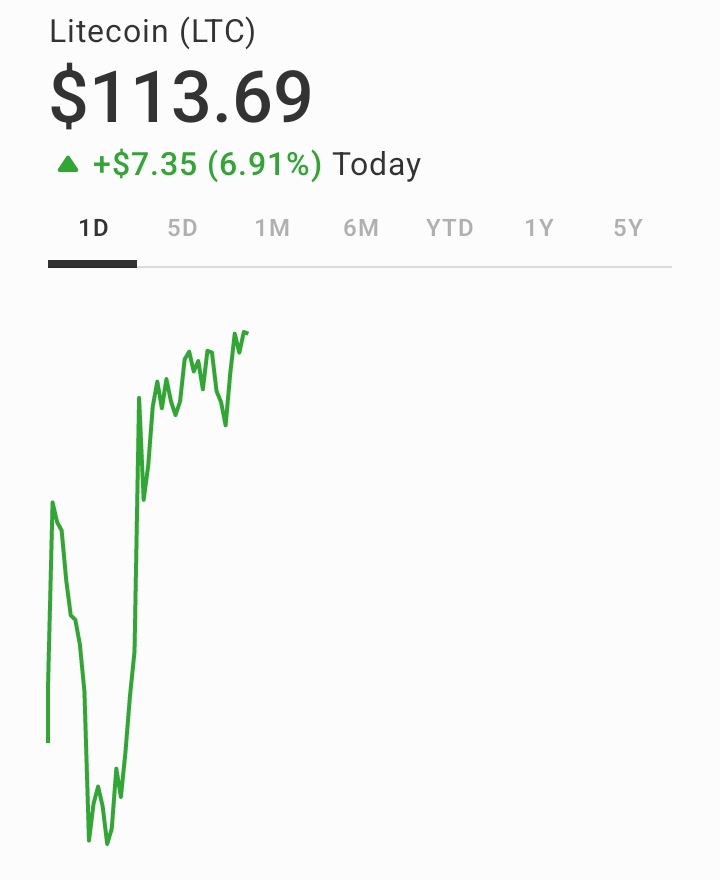
Task: Click the word Today next to the change
Action: click(x=377, y=164)
